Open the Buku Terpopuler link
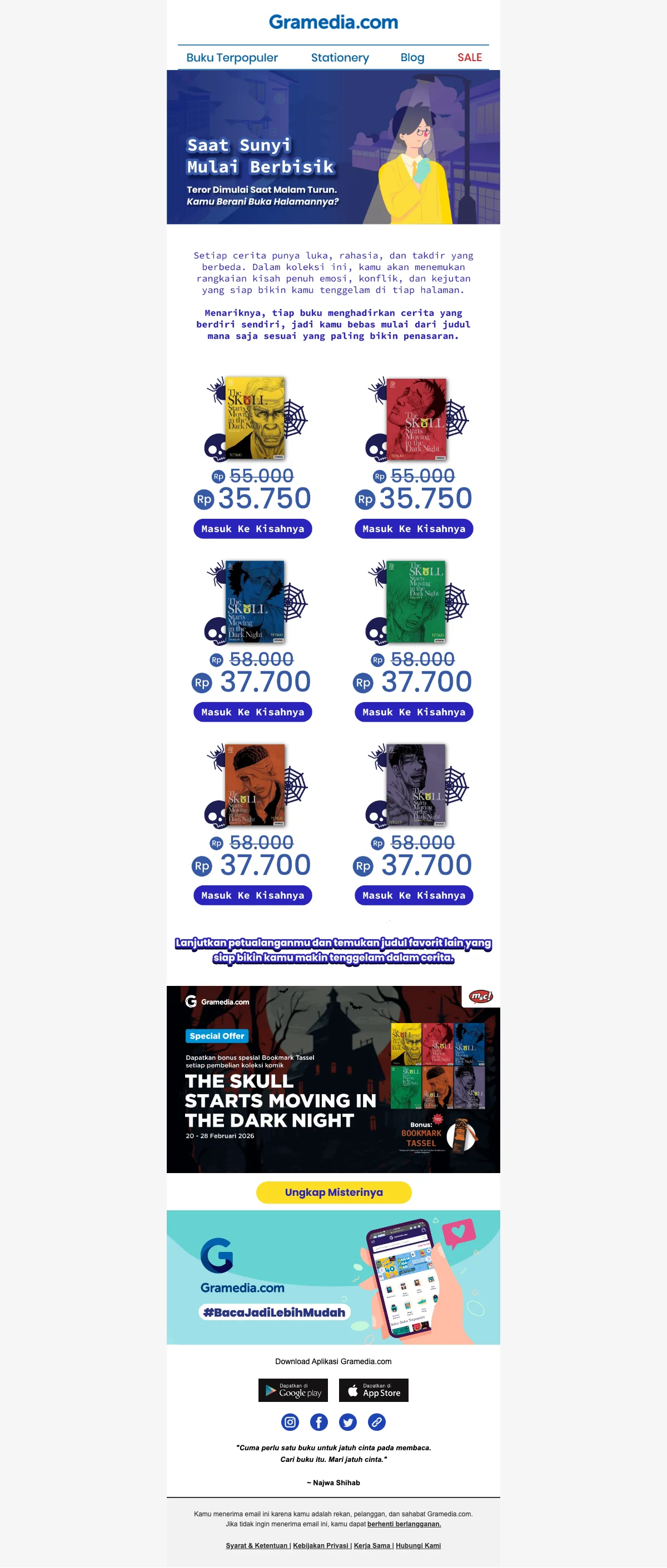 pyautogui.click(x=231, y=58)
